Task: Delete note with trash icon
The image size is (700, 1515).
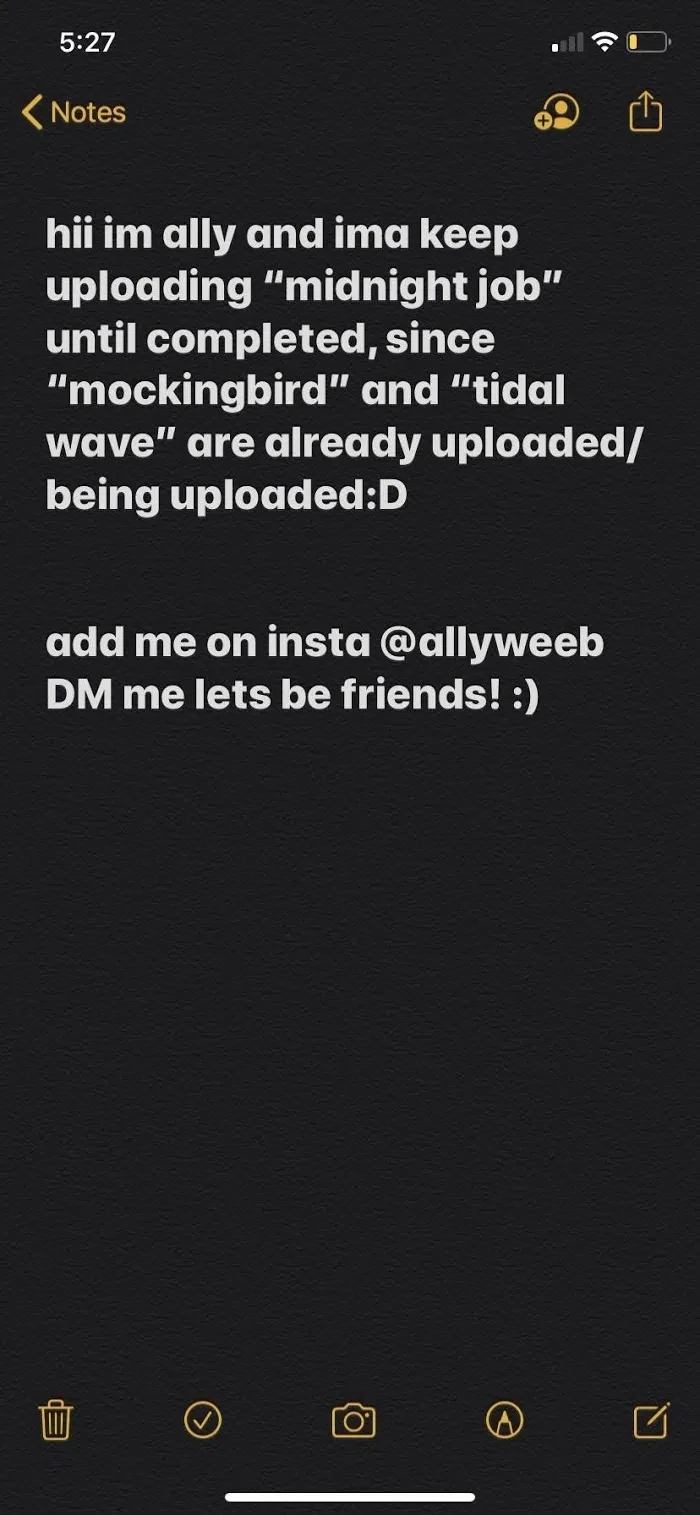Action: tap(55, 1420)
